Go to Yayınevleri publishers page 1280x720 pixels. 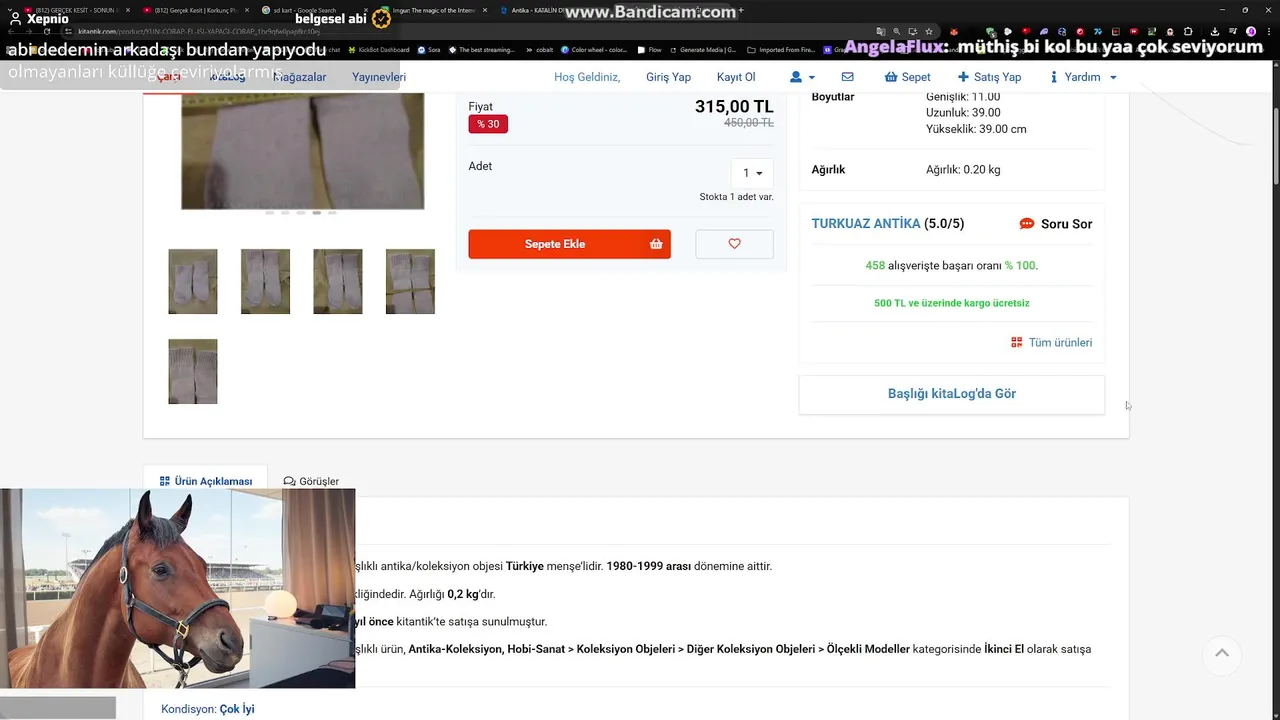point(379,77)
